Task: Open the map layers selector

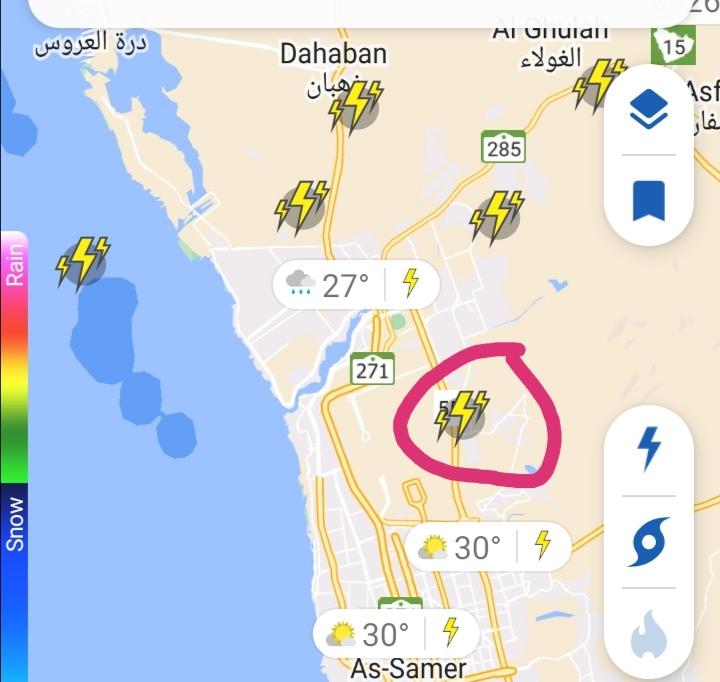Action: [x=649, y=110]
